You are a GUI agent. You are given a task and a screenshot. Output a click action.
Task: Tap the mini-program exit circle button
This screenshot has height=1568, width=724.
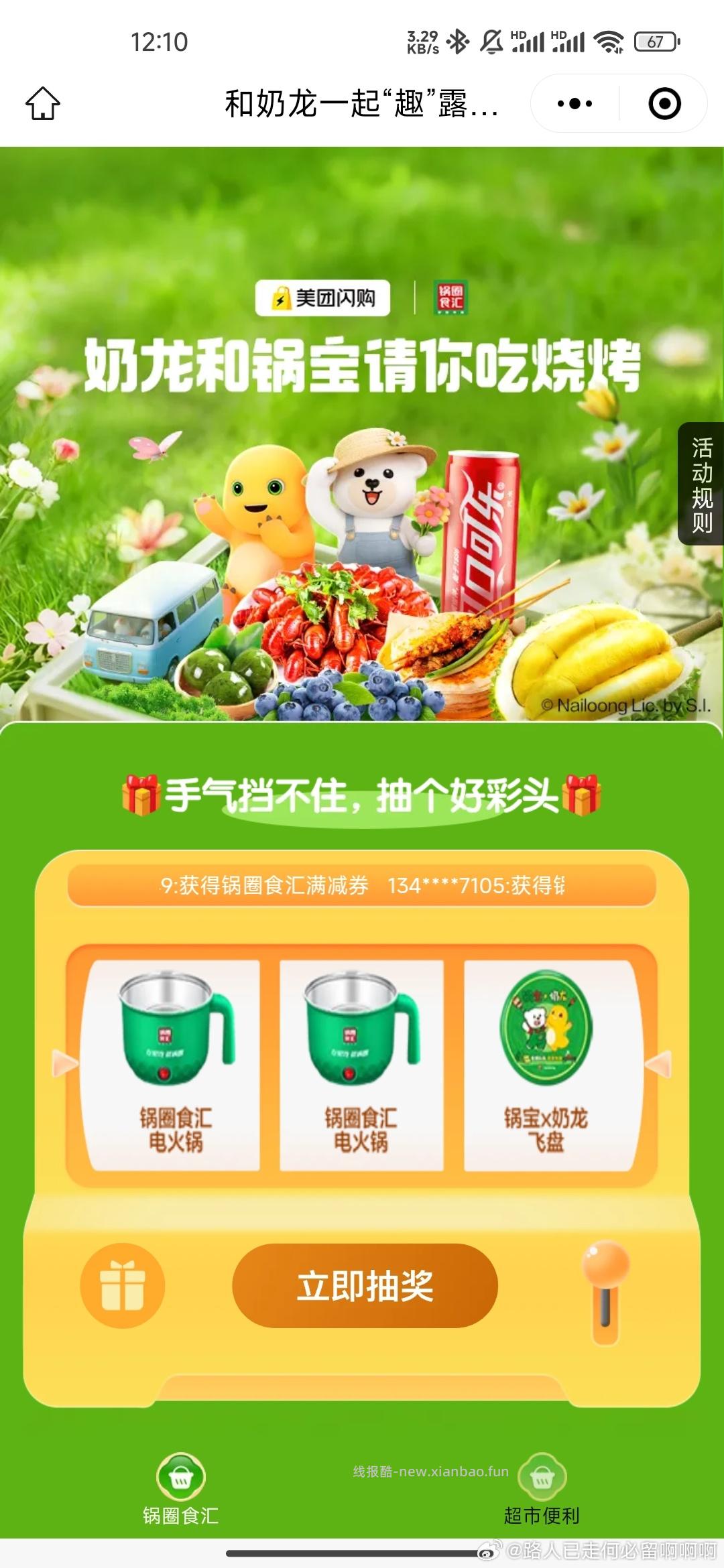click(663, 103)
